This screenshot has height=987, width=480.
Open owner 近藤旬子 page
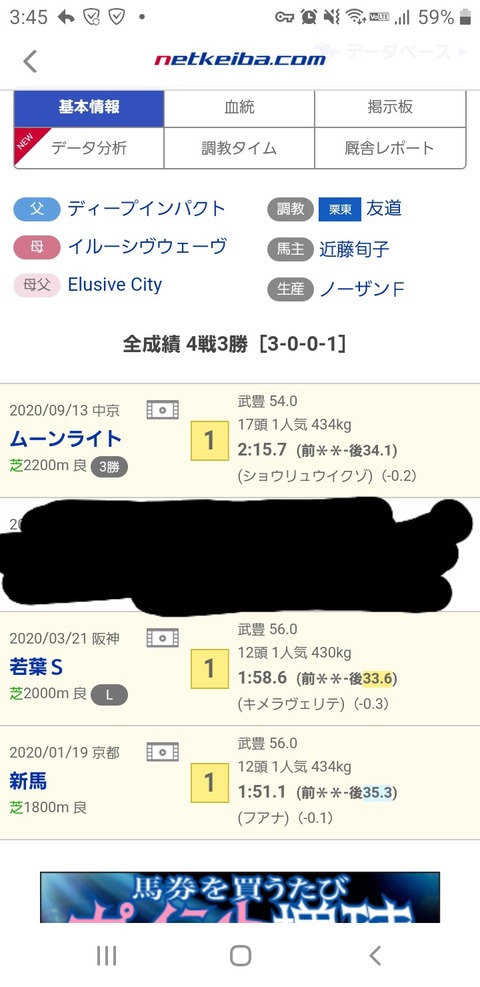(354, 249)
